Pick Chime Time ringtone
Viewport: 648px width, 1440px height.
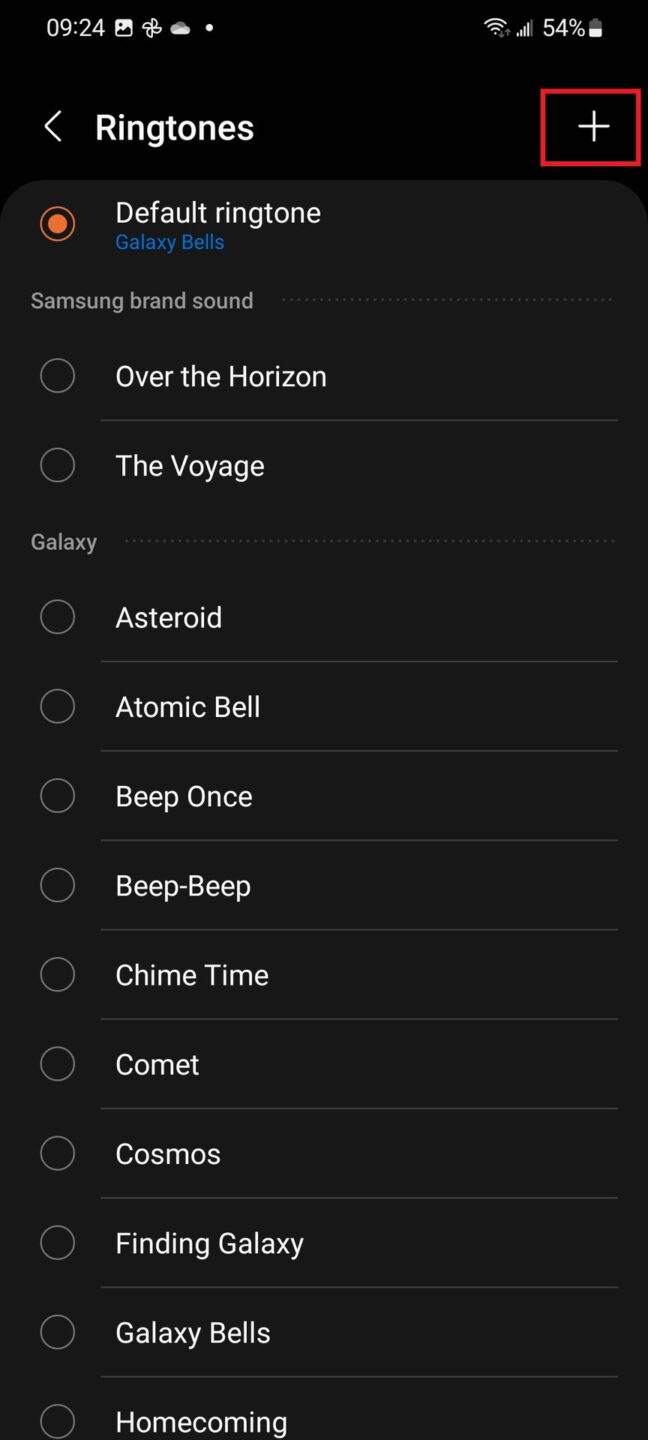(x=192, y=975)
